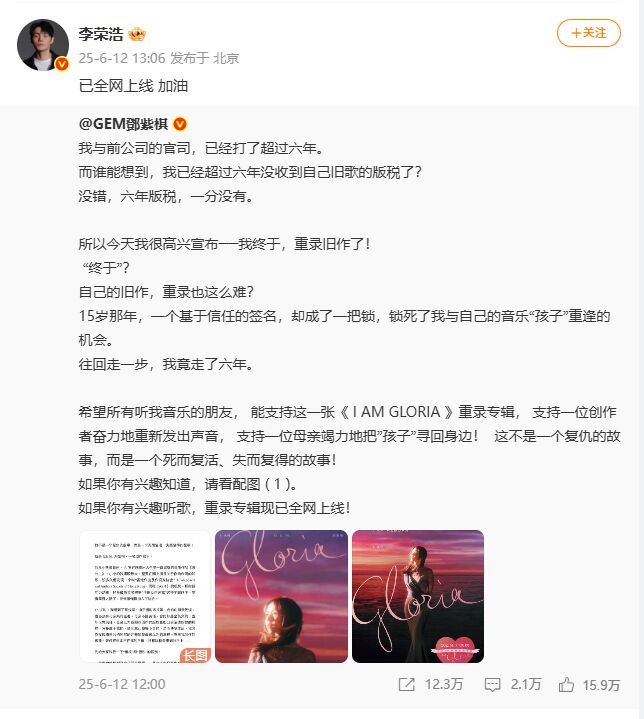This screenshot has width=644, height=719.
Task: View the sunset GLORIA cover with heart badge
Action: click(x=417, y=596)
